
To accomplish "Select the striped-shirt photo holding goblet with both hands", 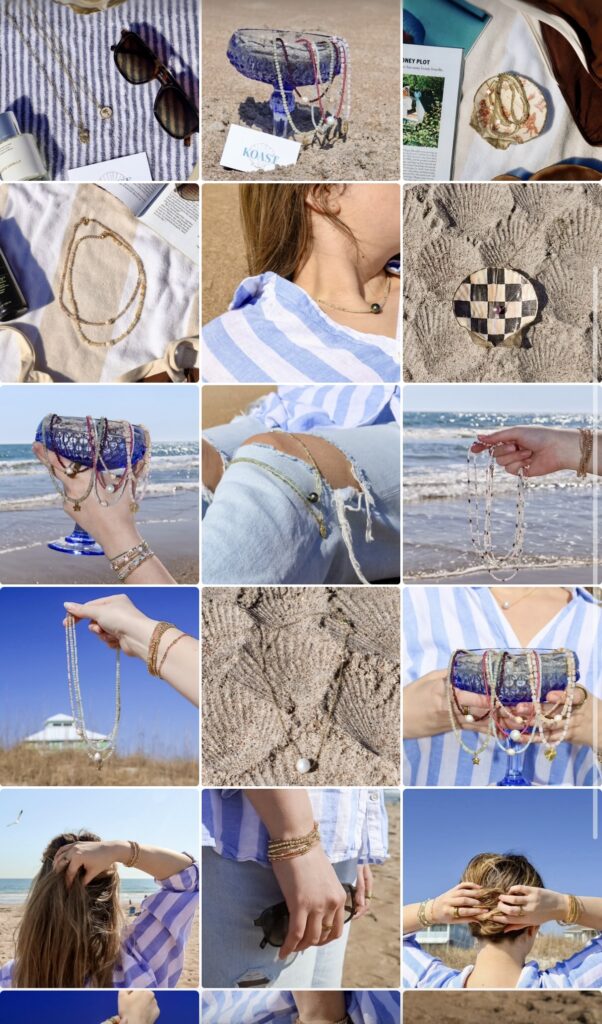I will pos(502,686).
